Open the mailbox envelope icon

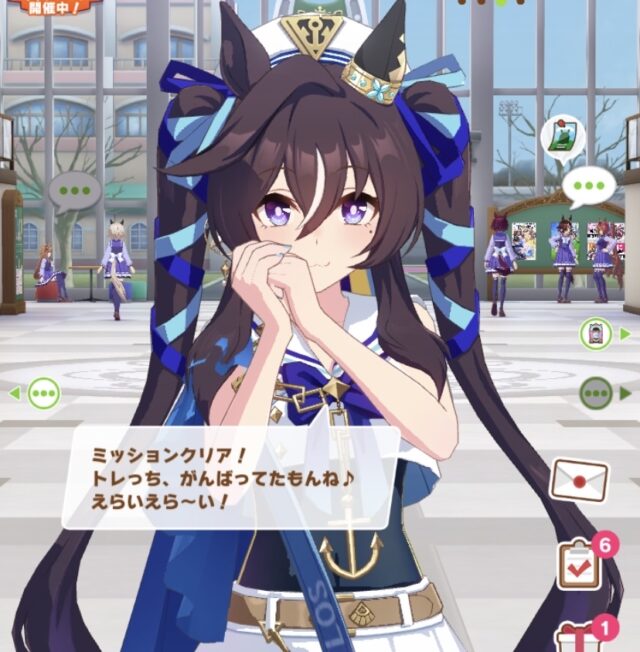click(x=579, y=480)
